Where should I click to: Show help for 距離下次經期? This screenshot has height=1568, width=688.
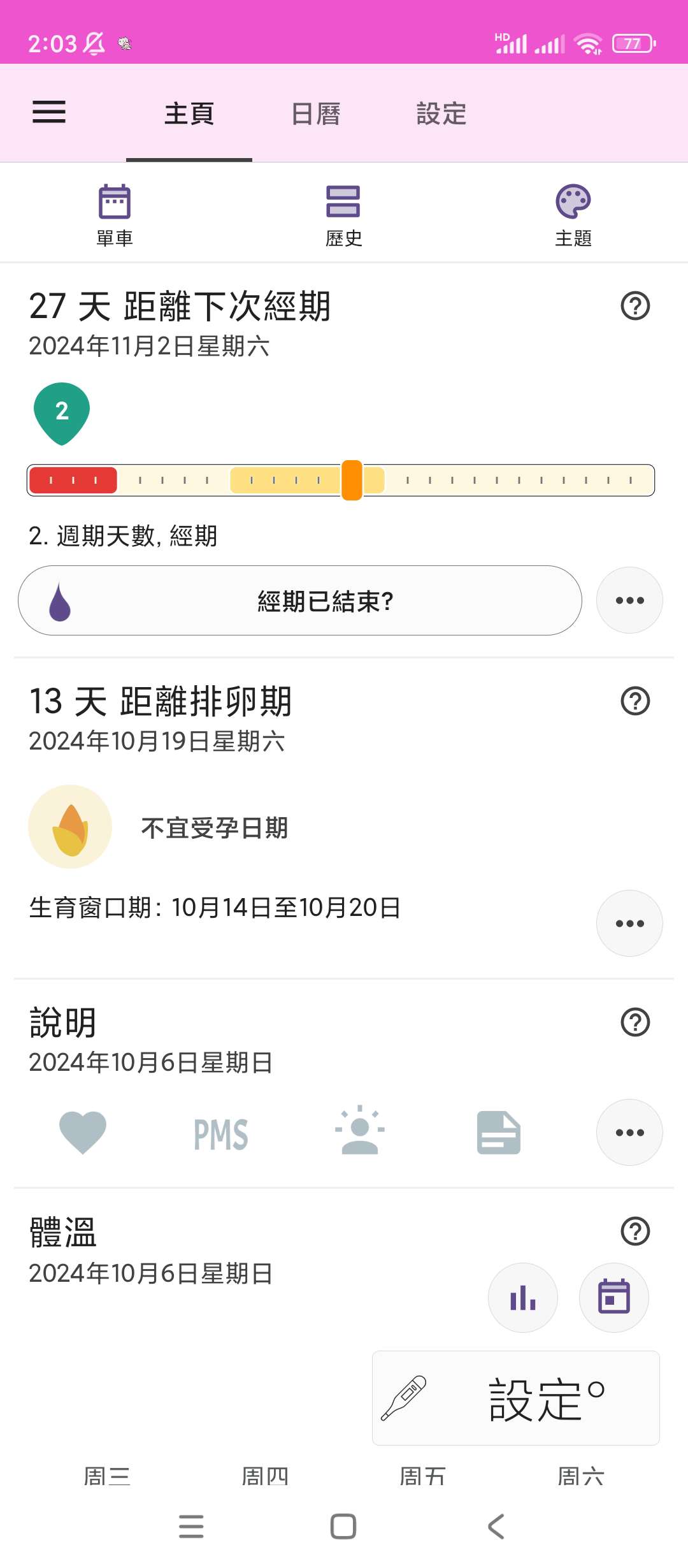point(635,306)
